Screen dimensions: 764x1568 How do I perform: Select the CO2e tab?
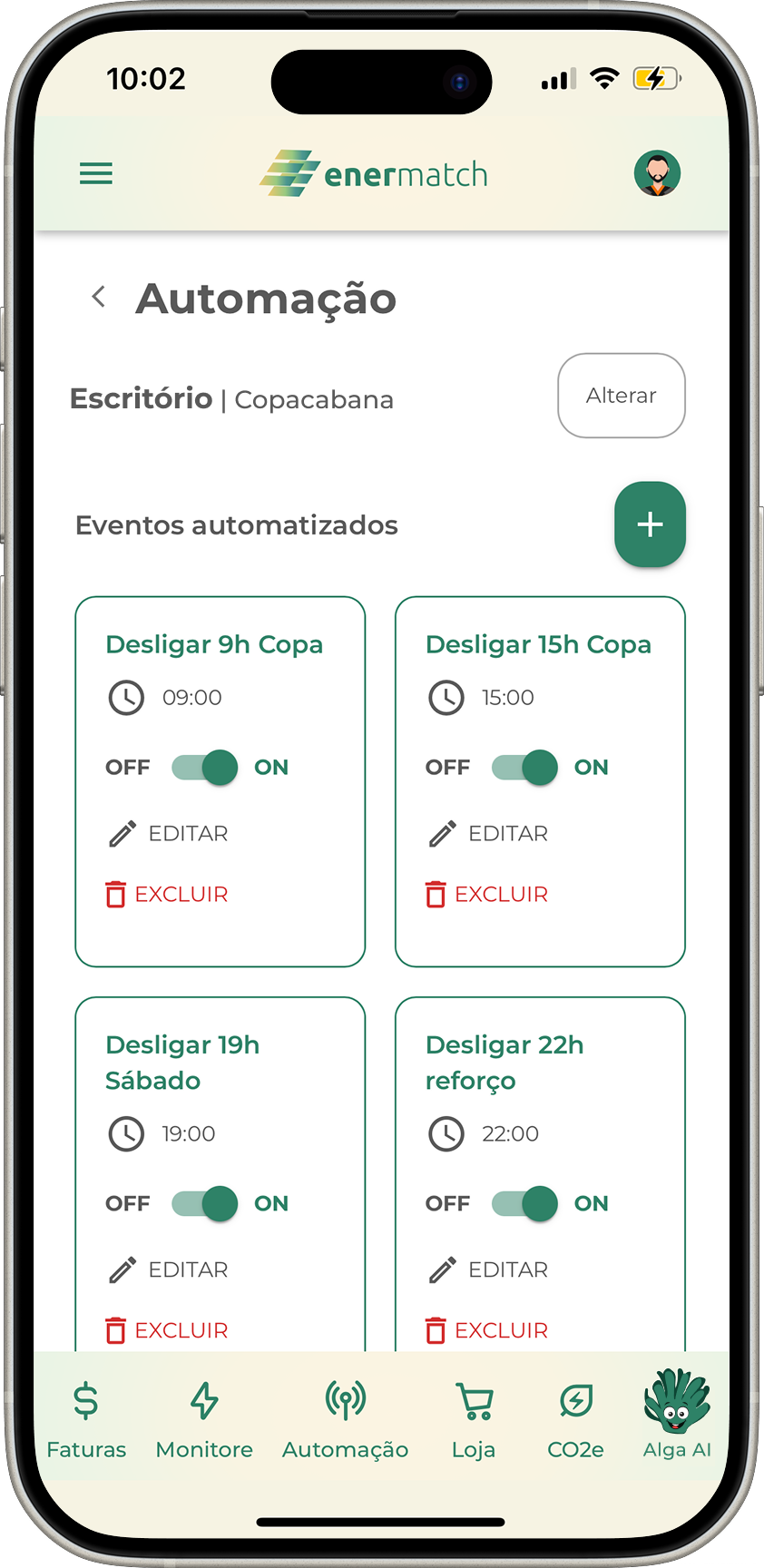(575, 1417)
